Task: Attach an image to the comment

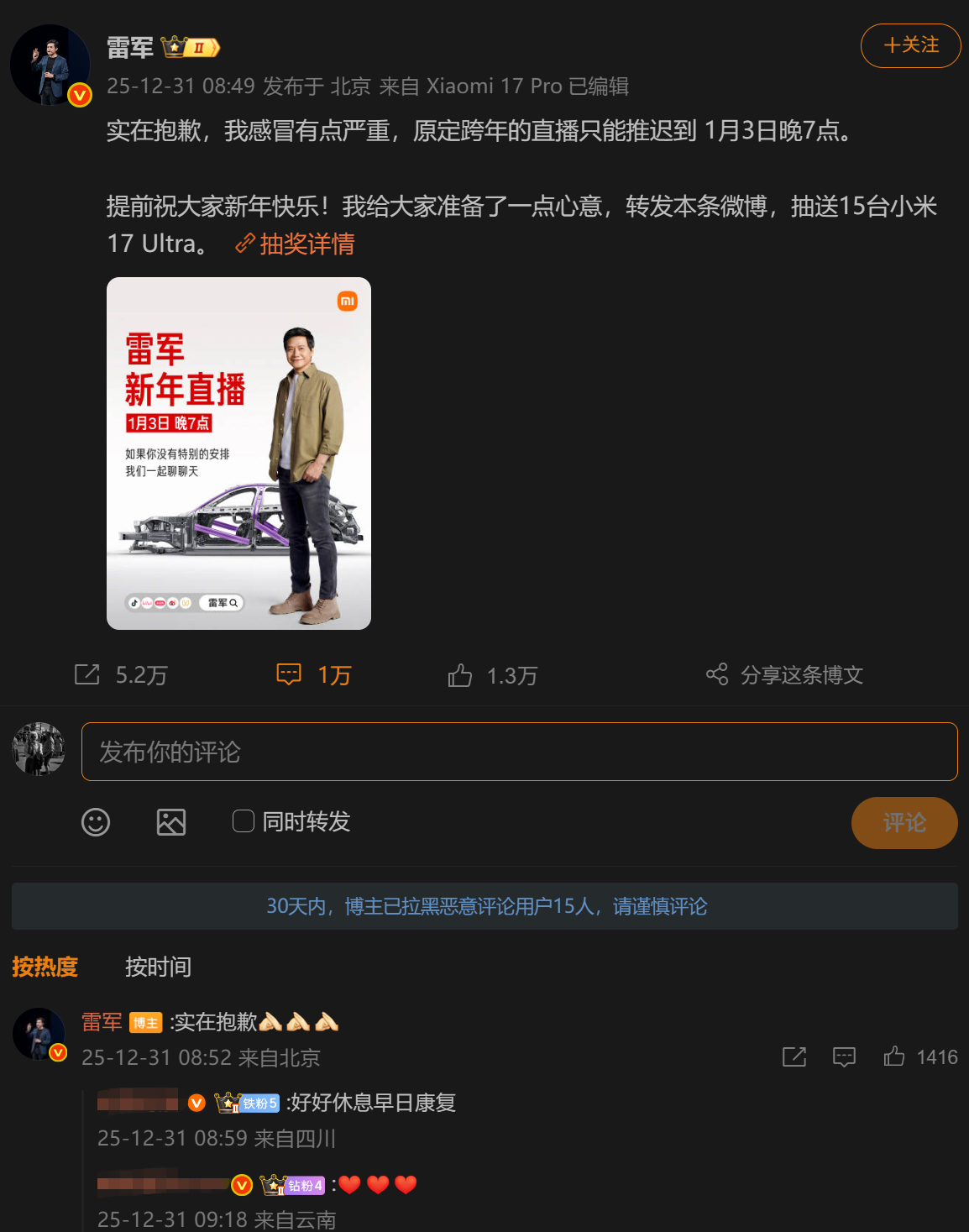Action: point(171,821)
